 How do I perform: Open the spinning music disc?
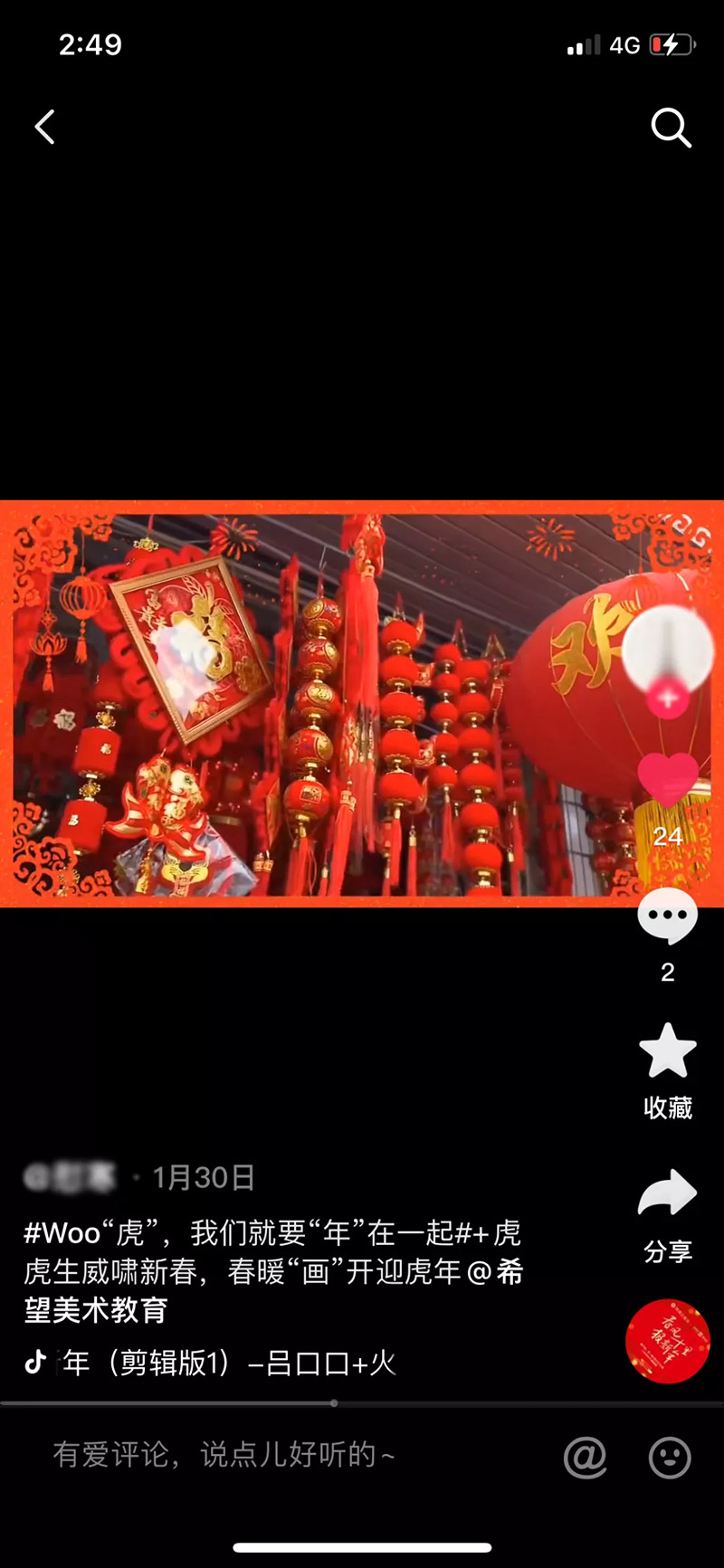(x=668, y=1341)
